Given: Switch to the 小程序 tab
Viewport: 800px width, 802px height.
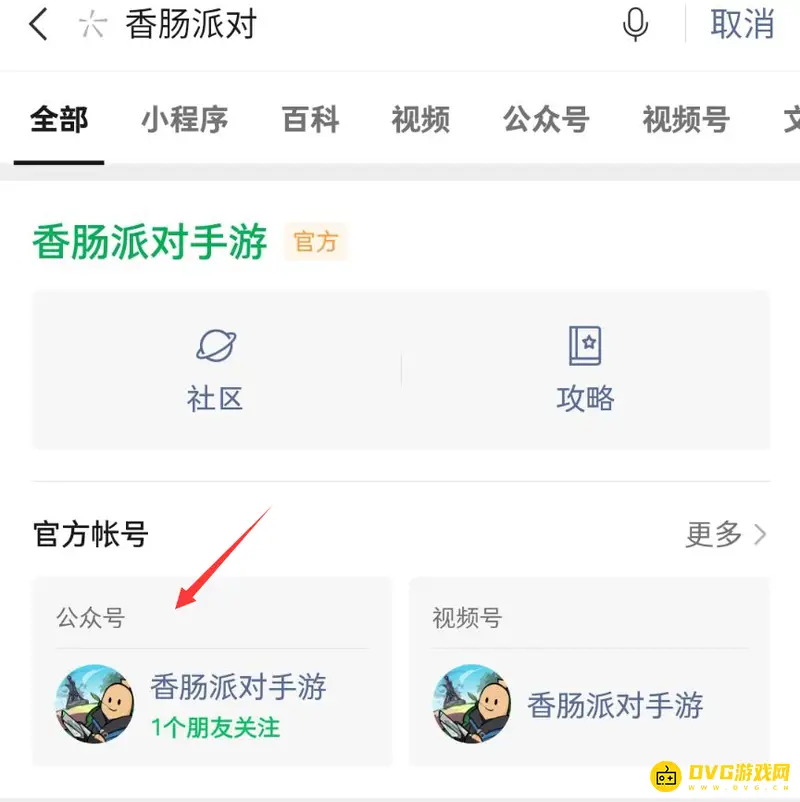Looking at the screenshot, I should tap(185, 119).
